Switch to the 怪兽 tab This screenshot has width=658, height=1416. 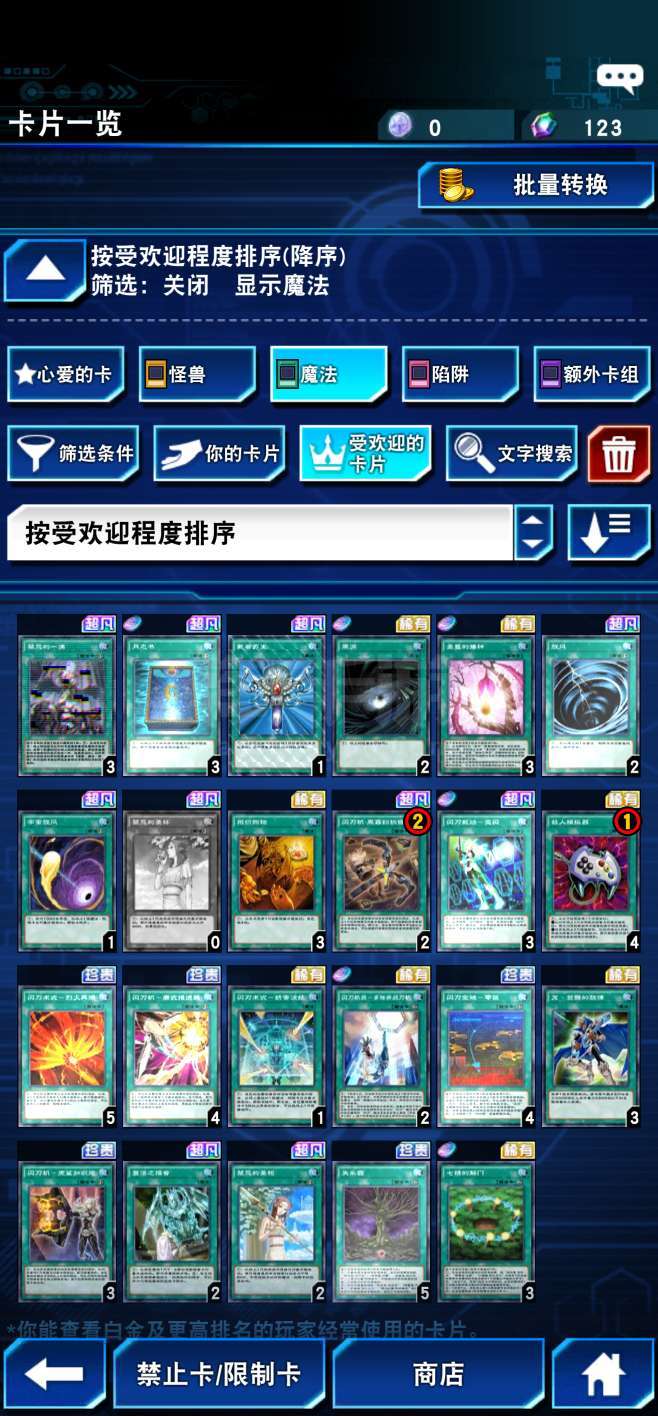[197, 375]
